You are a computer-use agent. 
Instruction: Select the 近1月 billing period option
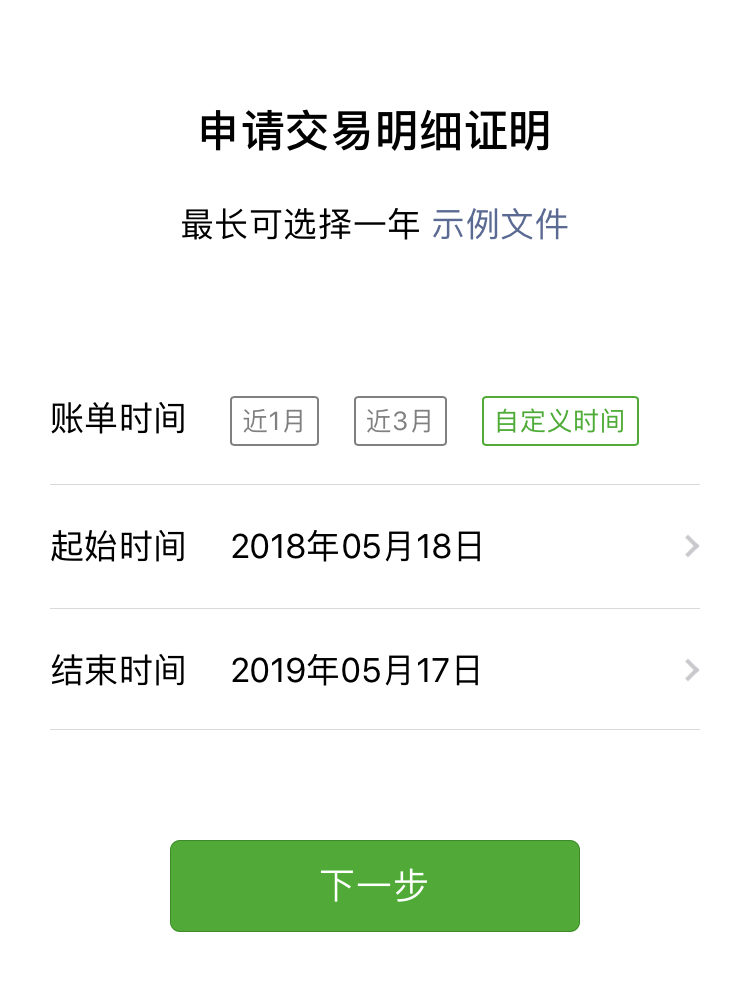[x=274, y=421]
